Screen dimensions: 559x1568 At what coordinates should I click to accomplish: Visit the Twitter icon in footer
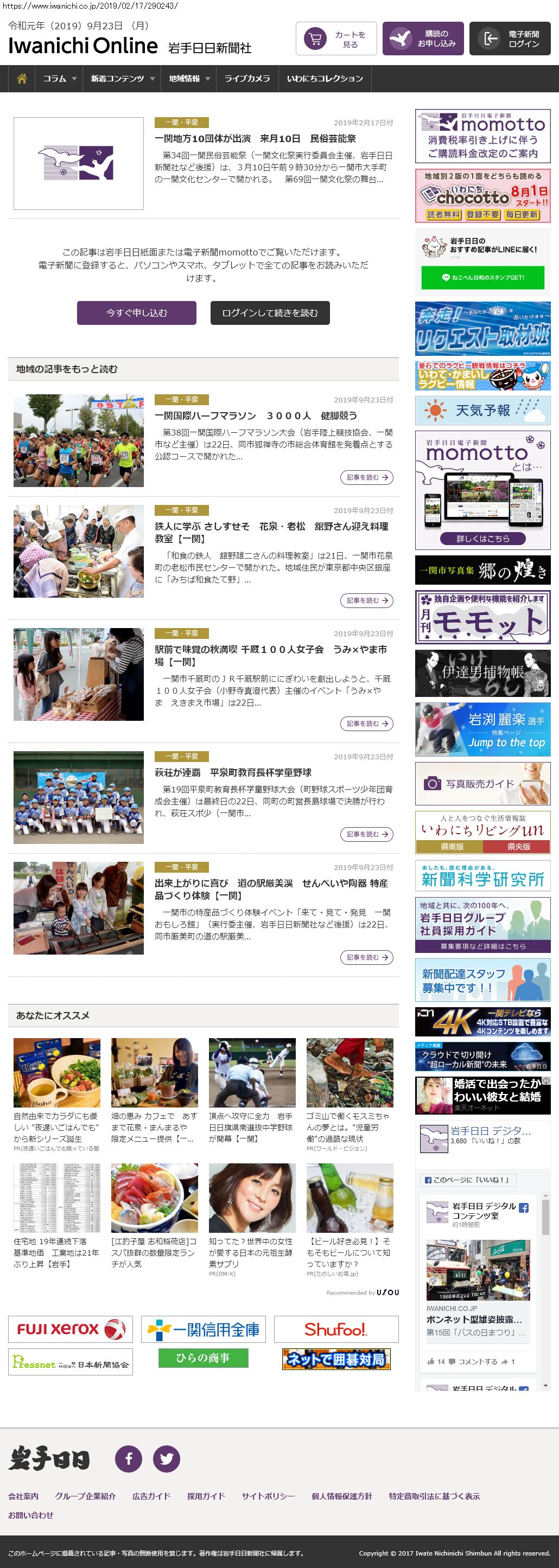[166, 1458]
